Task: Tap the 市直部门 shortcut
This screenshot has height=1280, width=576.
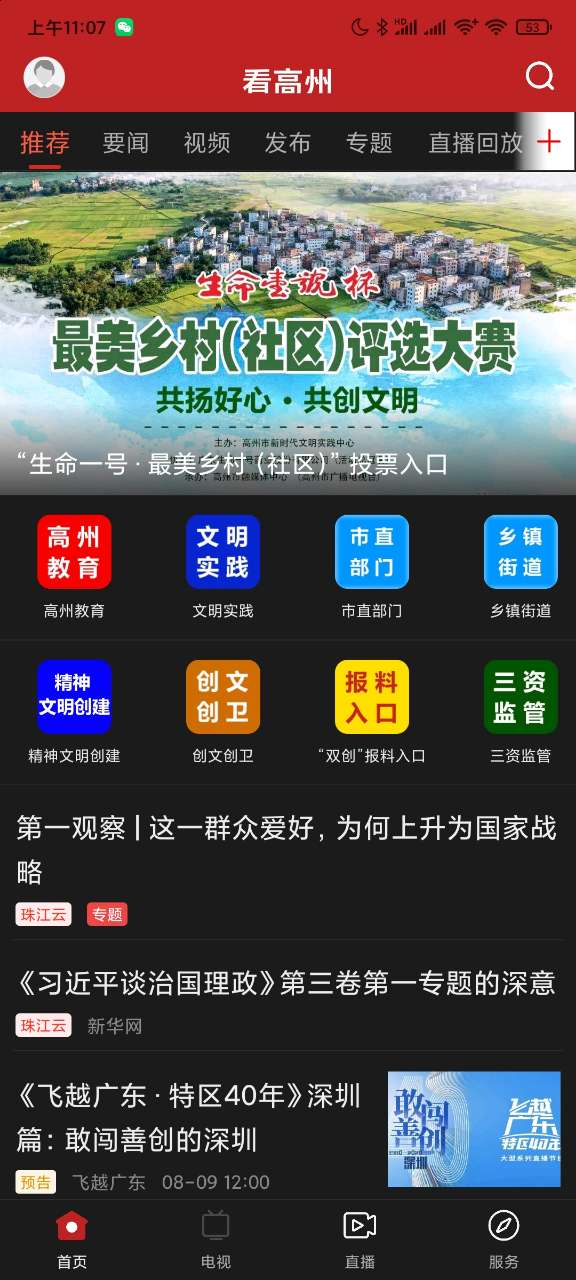Action: (372, 567)
